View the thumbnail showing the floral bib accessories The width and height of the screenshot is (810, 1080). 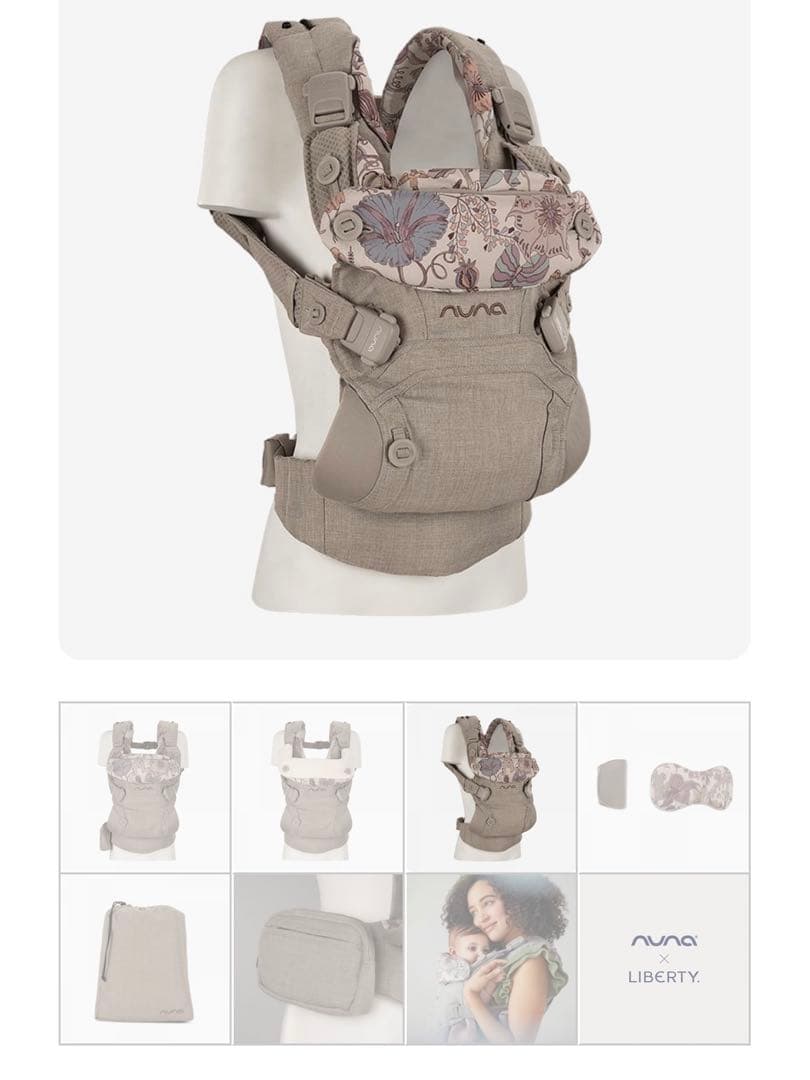(x=664, y=787)
